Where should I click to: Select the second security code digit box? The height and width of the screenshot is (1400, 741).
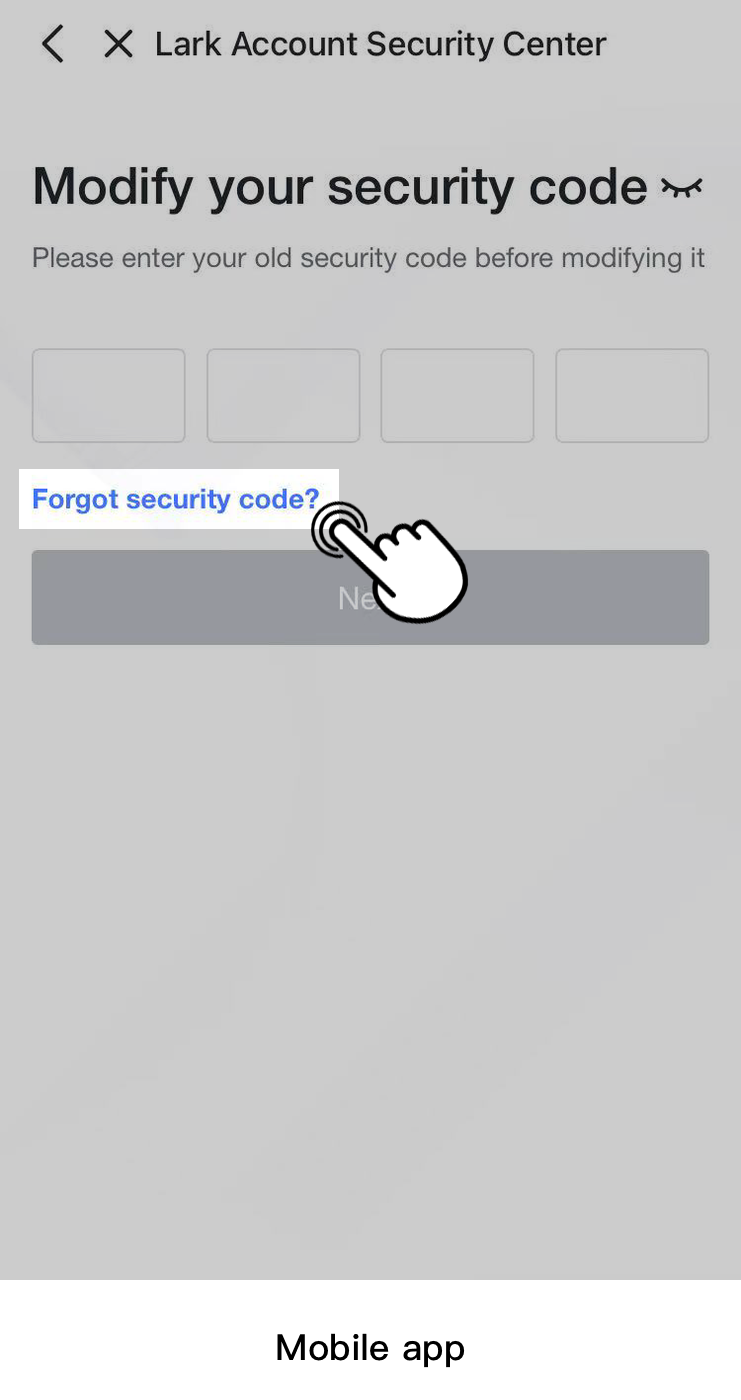click(283, 395)
